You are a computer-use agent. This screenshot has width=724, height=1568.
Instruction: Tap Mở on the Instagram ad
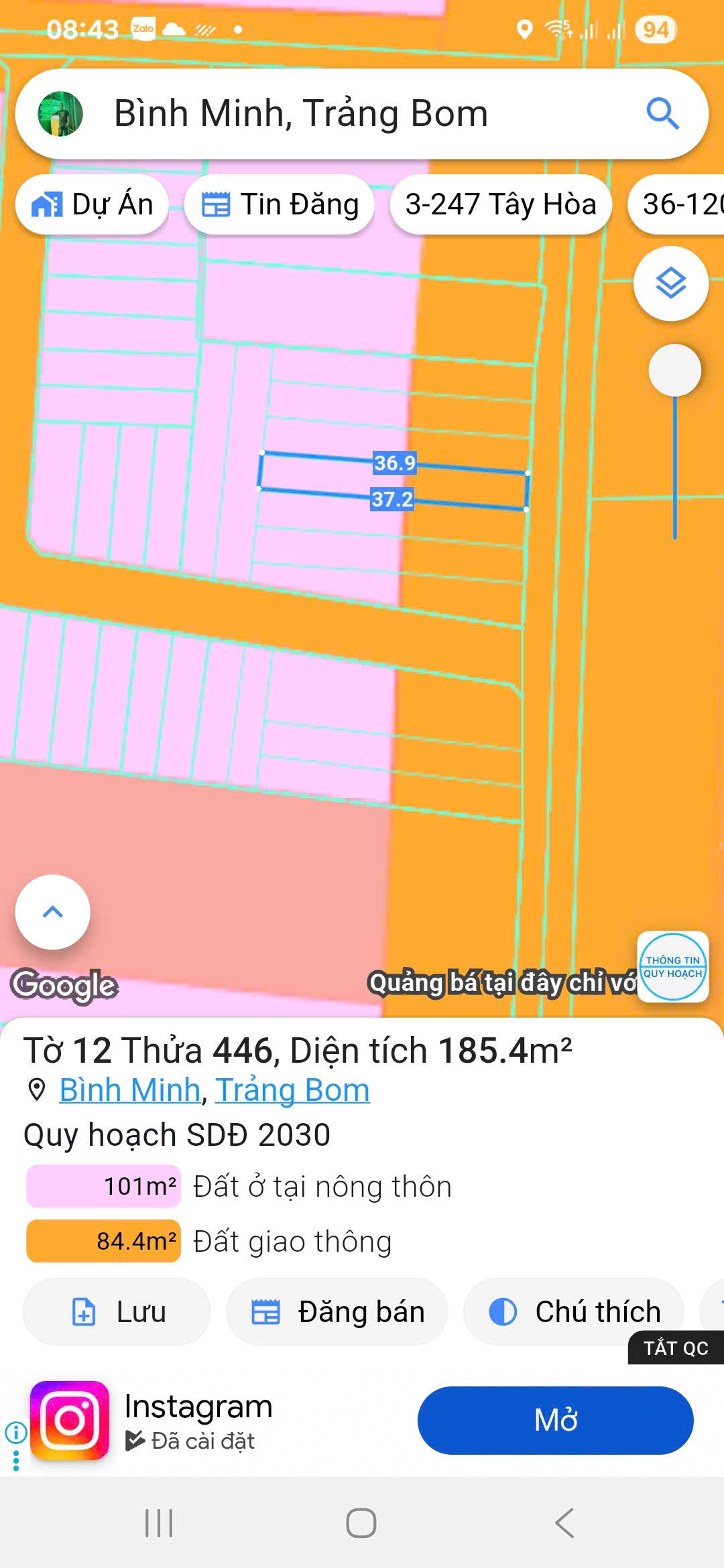pos(555,1420)
